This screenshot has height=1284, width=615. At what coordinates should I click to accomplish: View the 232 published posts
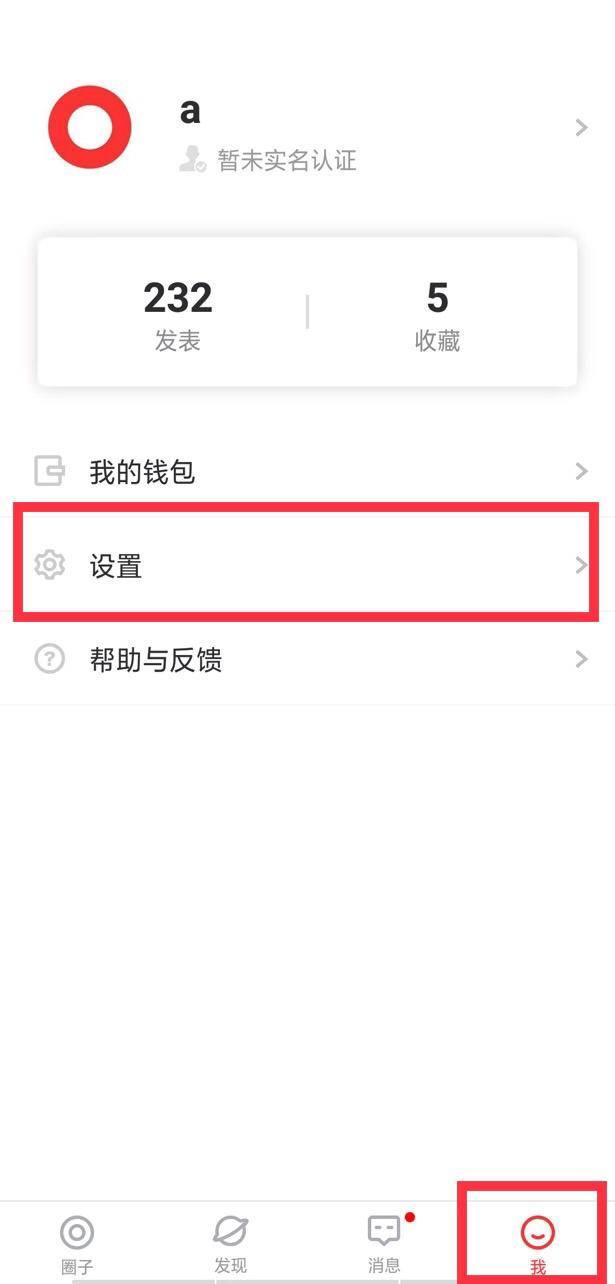(178, 313)
